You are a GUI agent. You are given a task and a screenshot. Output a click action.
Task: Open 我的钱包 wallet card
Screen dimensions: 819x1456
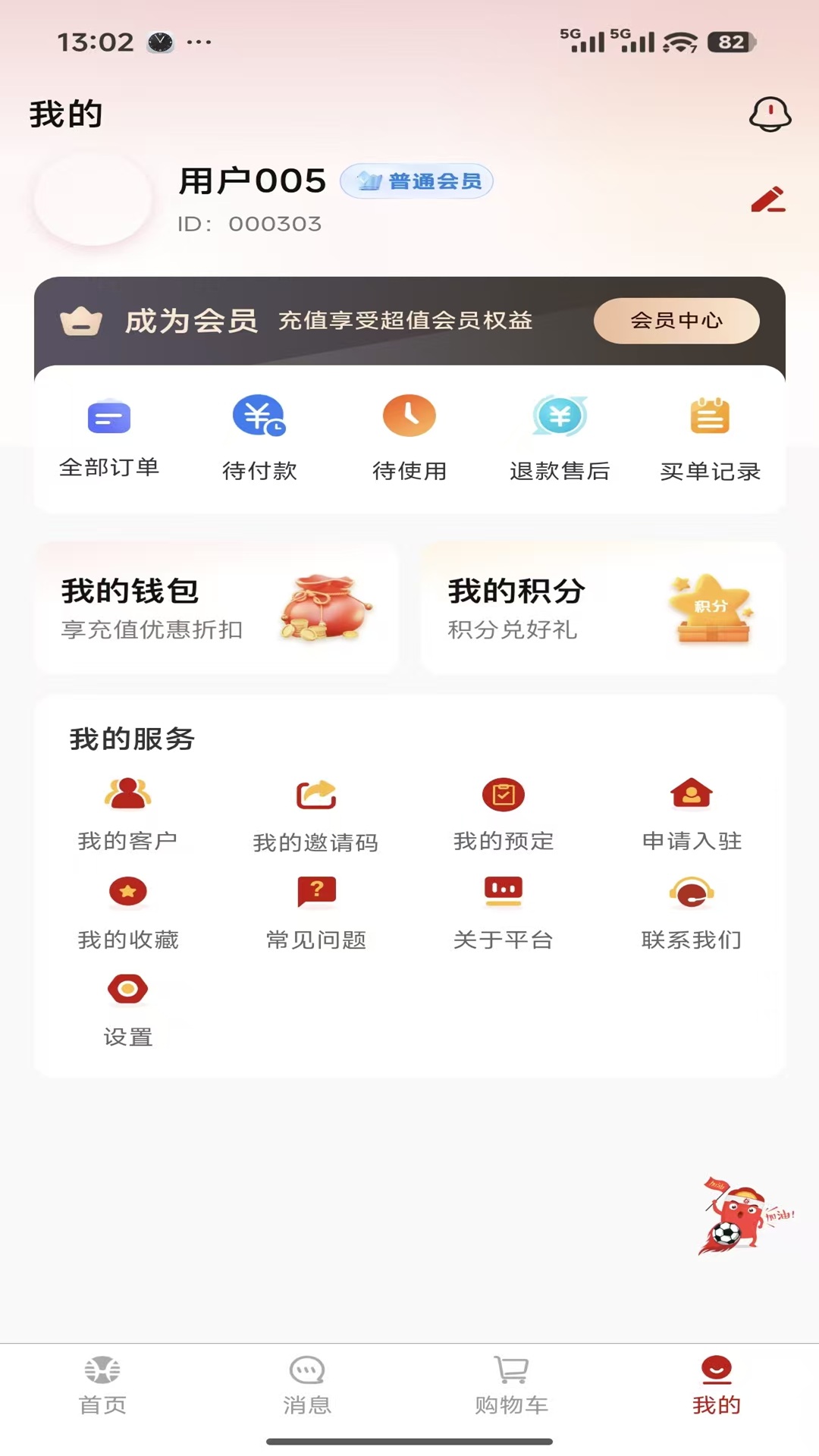tap(218, 607)
